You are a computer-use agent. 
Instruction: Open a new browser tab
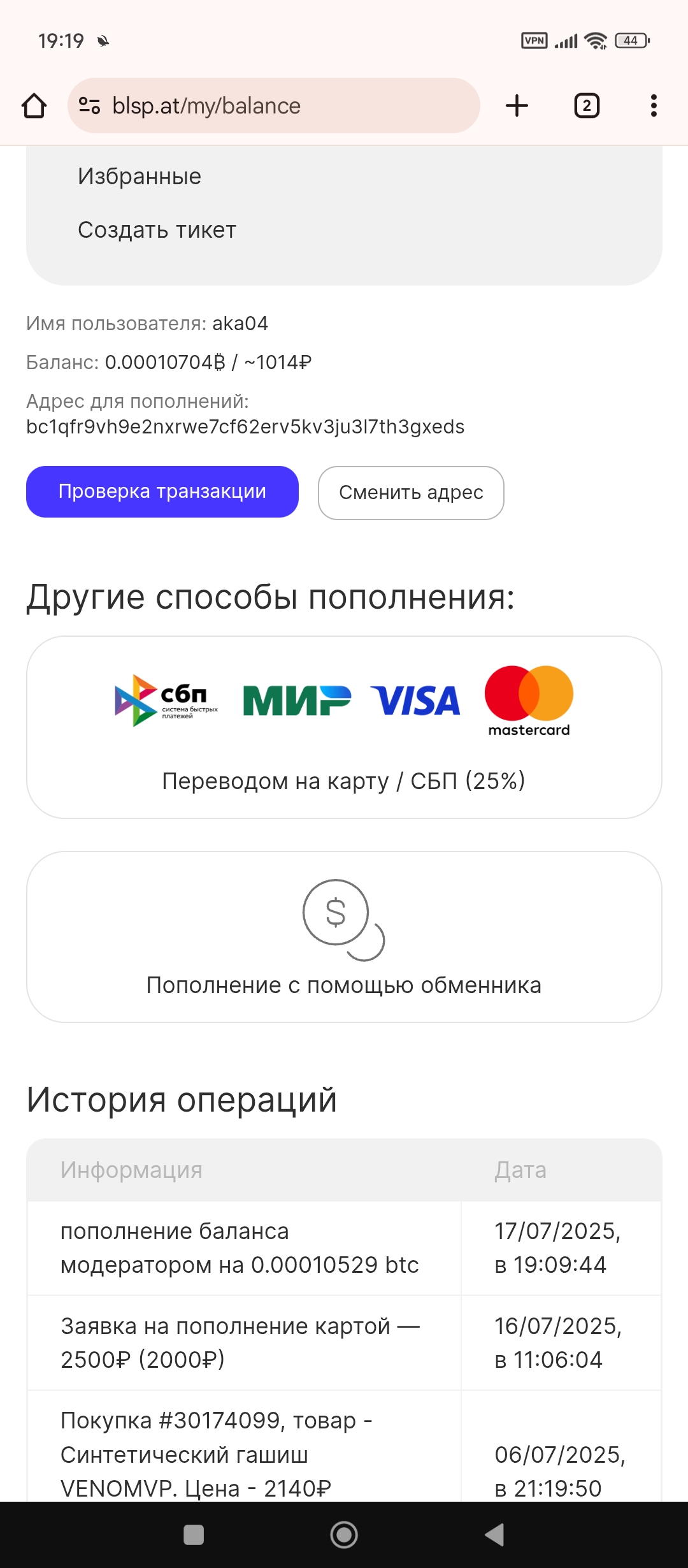517,106
